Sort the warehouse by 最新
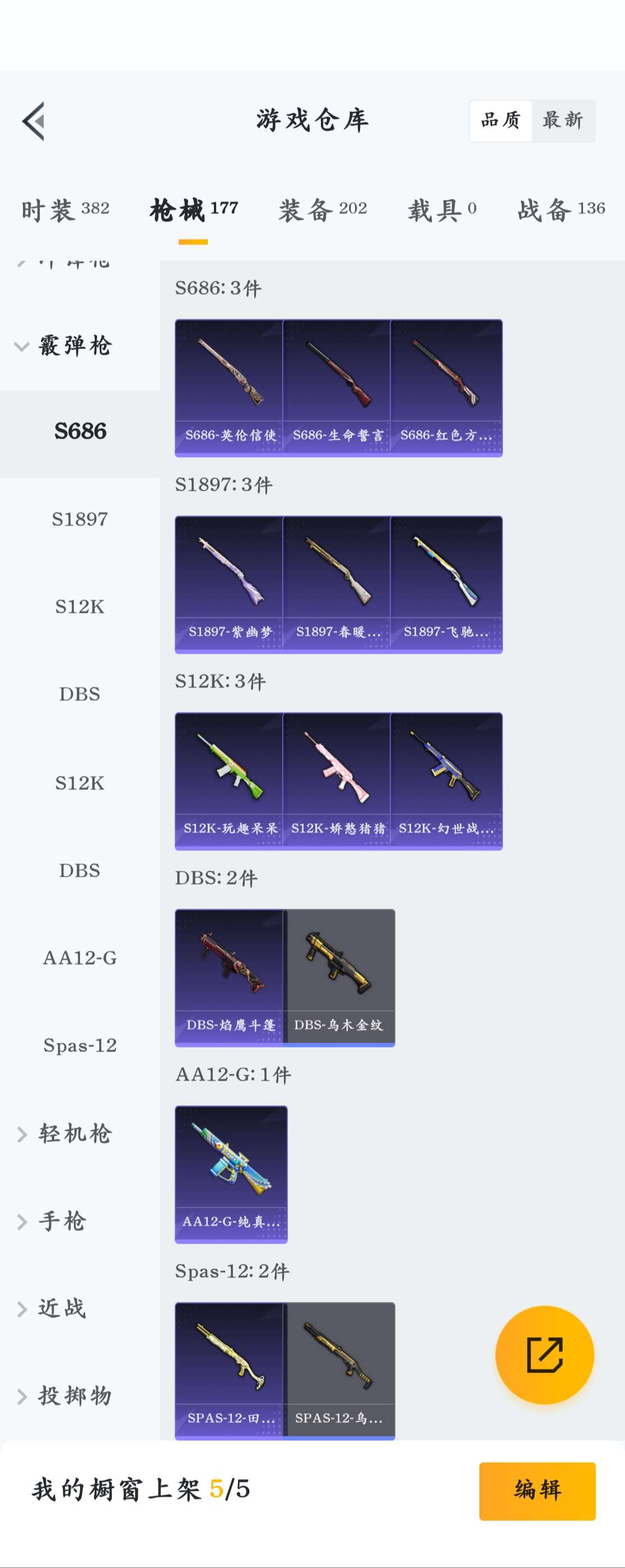Screen dimensions: 625x1568 click(x=563, y=120)
